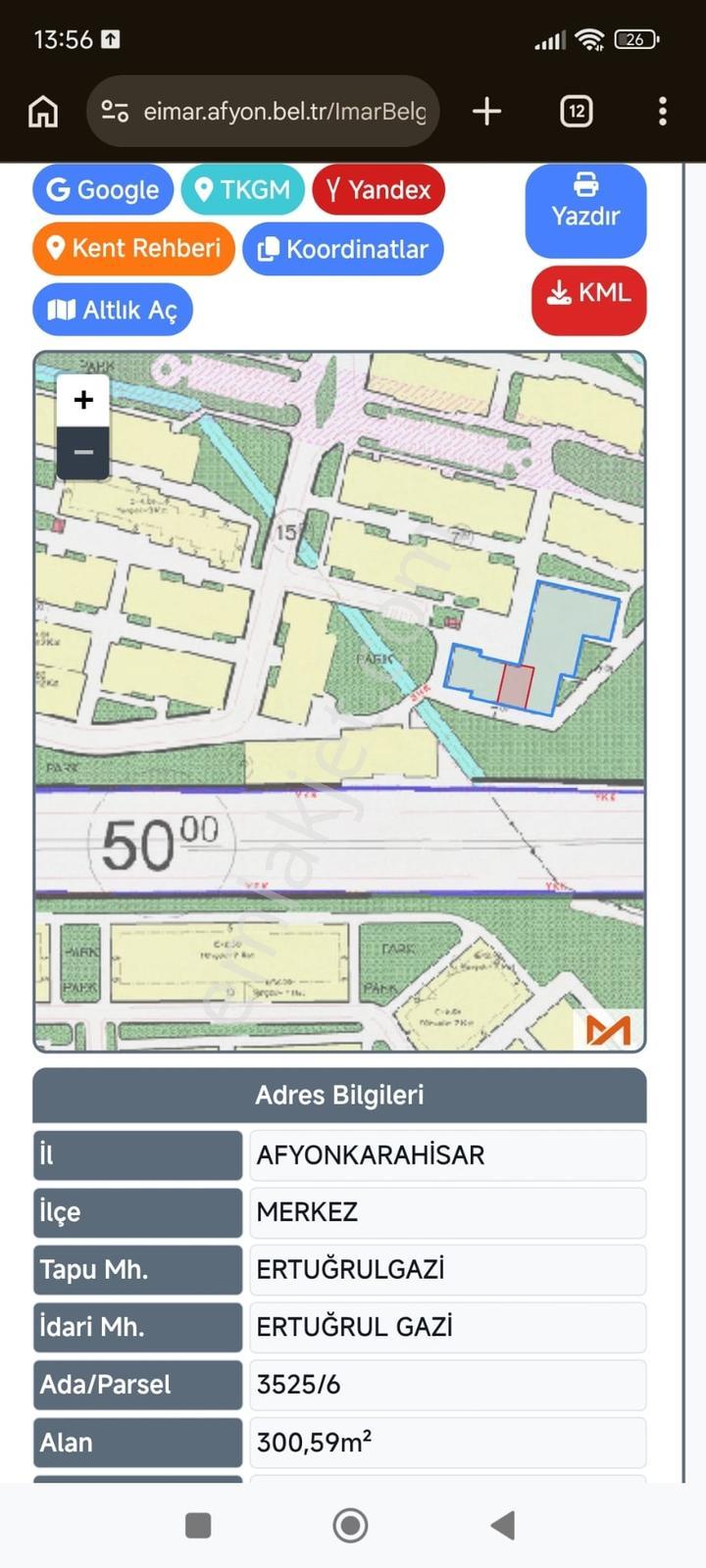
Task: Zoom out on the map
Action: [83, 453]
